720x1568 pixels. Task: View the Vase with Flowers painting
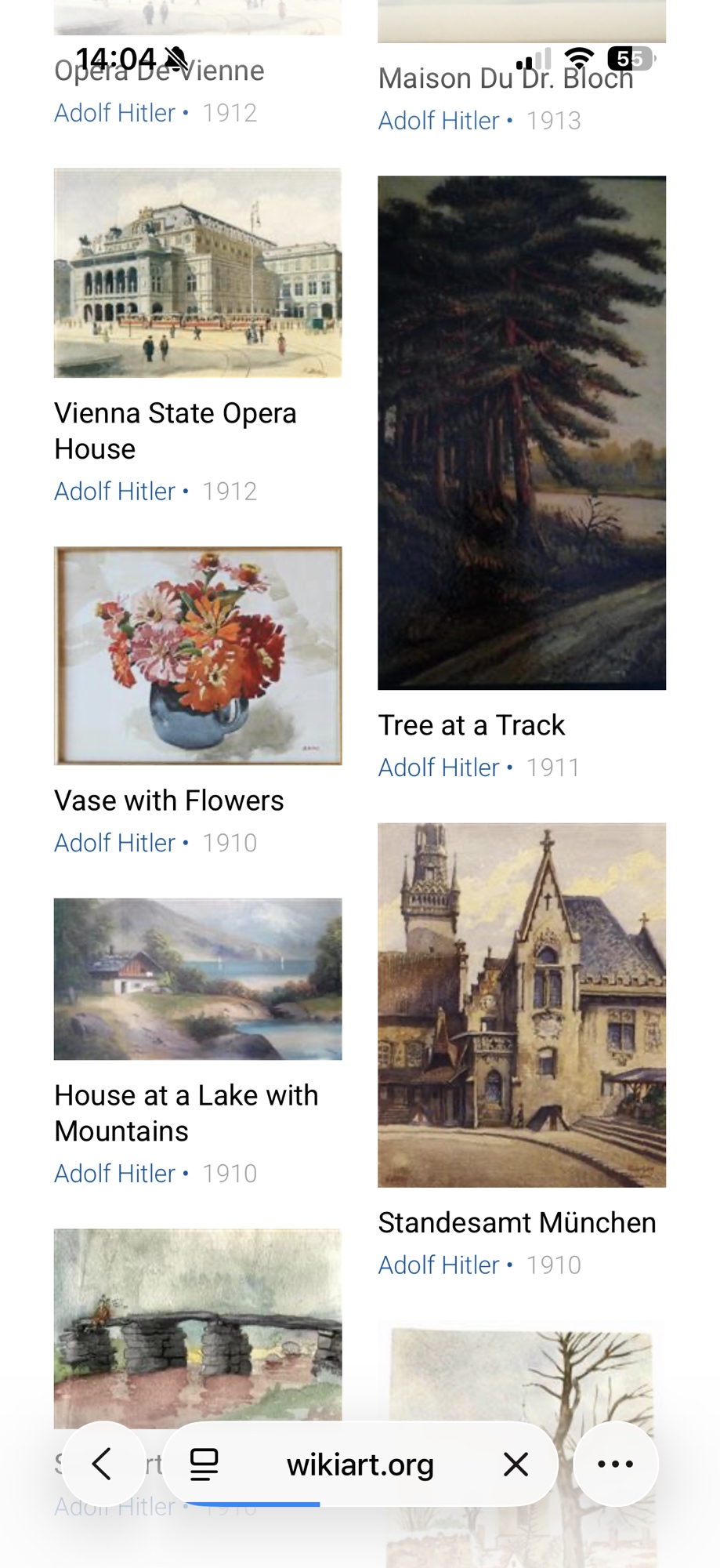[x=197, y=655]
